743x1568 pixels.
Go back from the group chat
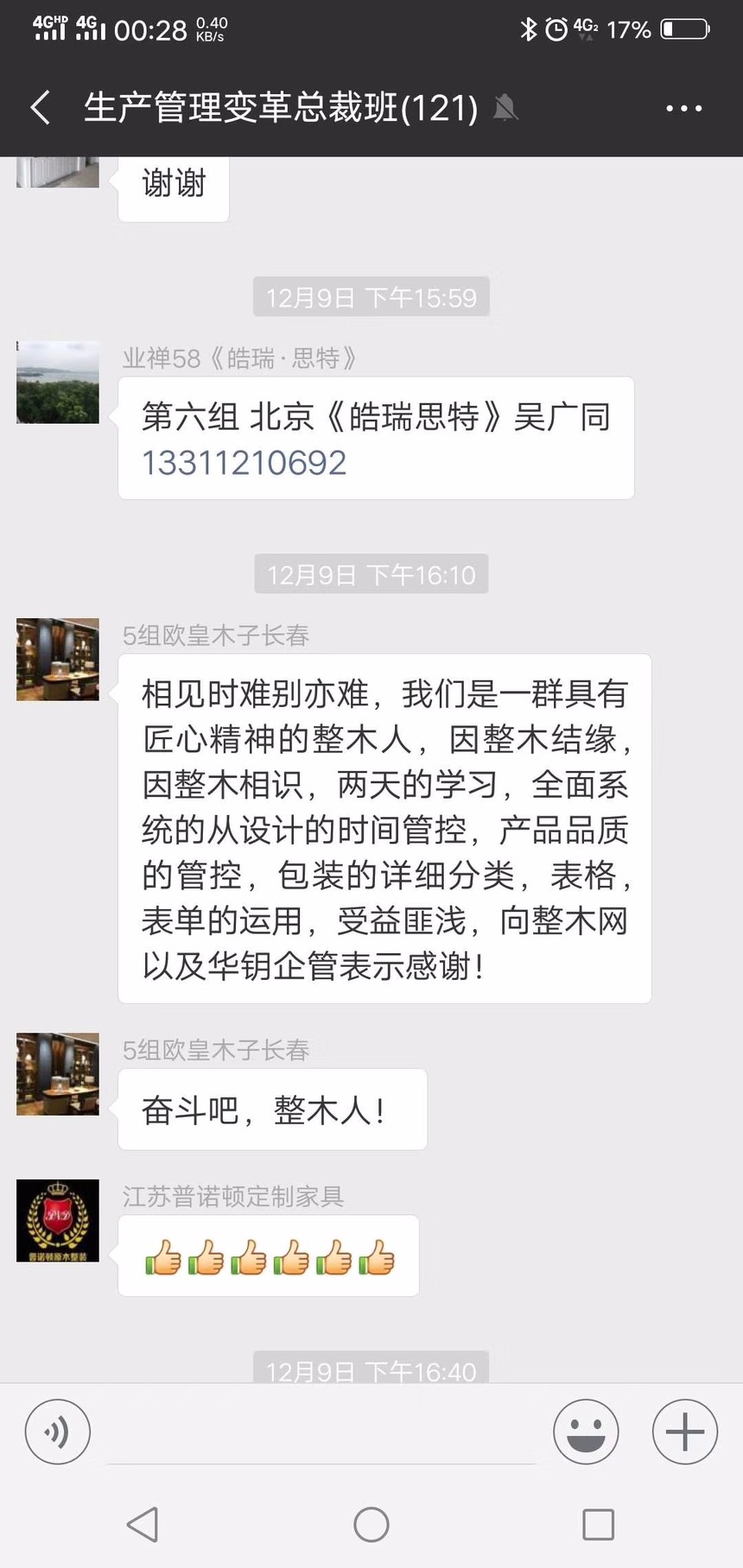pos(41,108)
